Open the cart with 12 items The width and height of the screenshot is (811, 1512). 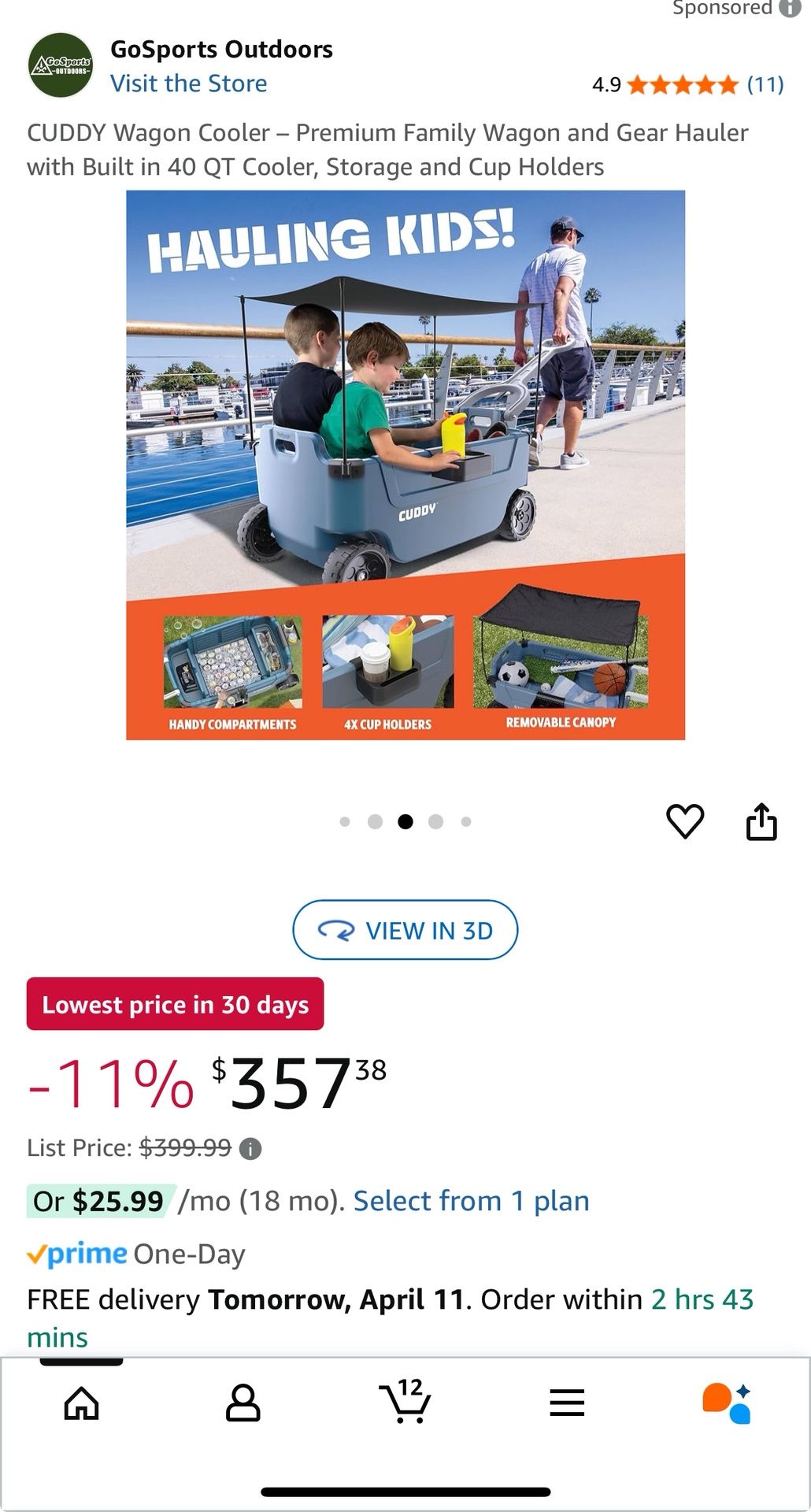(405, 1403)
